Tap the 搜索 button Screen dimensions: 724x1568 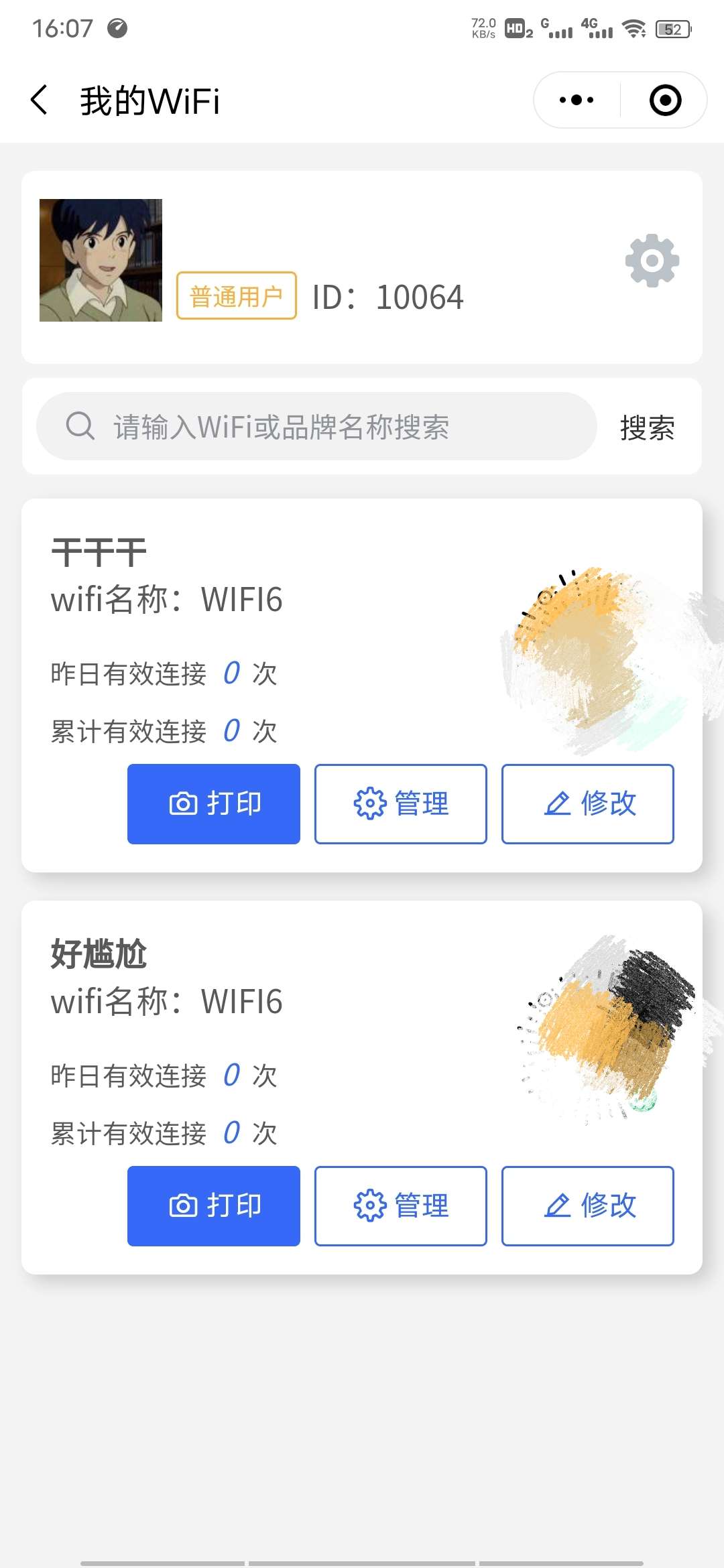[x=647, y=428]
